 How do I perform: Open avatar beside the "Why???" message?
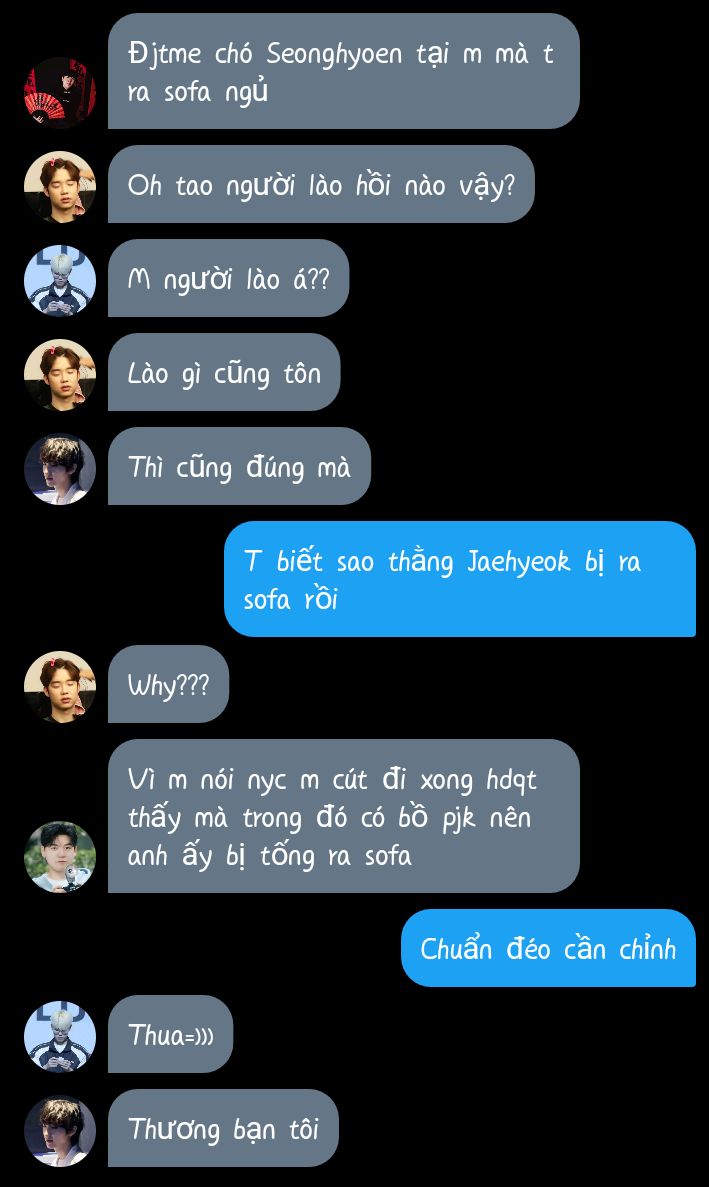click(x=61, y=686)
